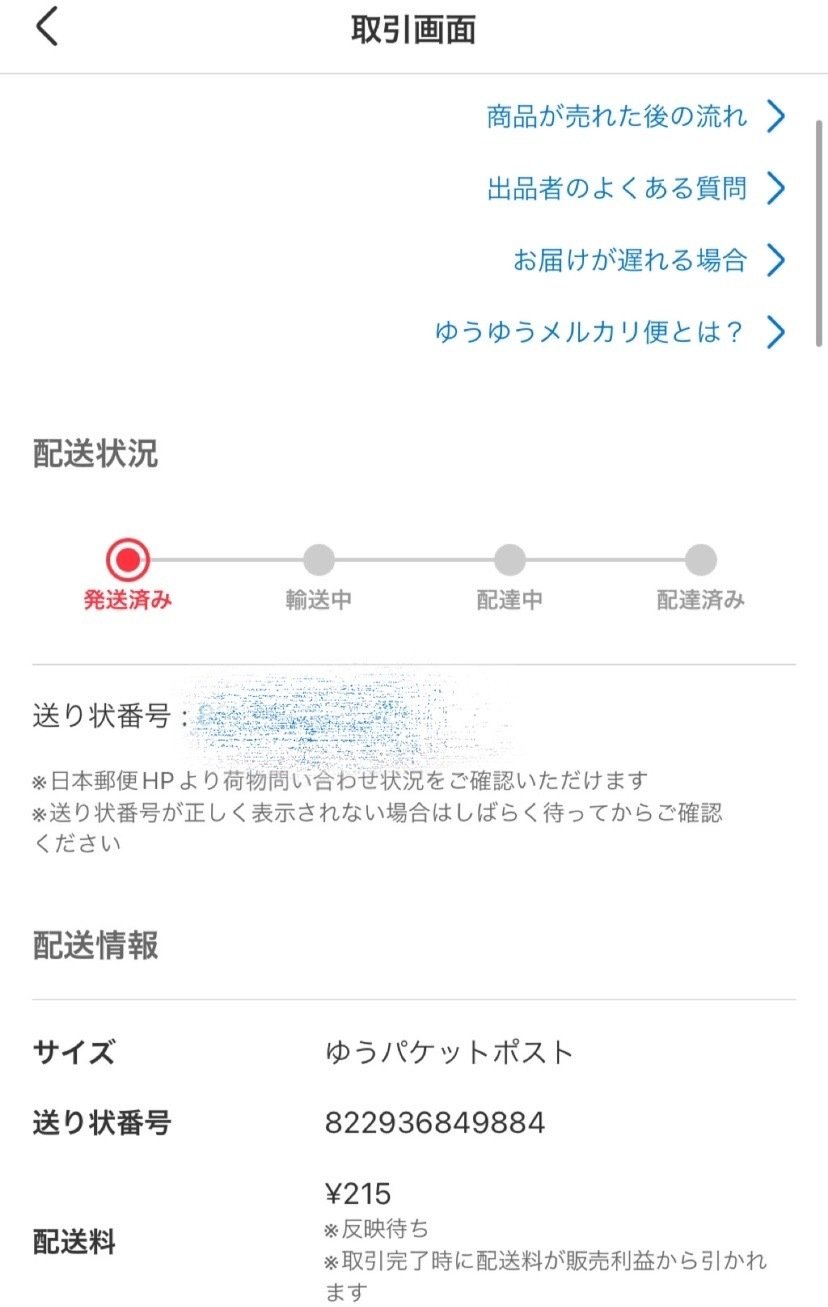Open お届けが遅れる場合 using the arrow

pyautogui.click(x=775, y=261)
